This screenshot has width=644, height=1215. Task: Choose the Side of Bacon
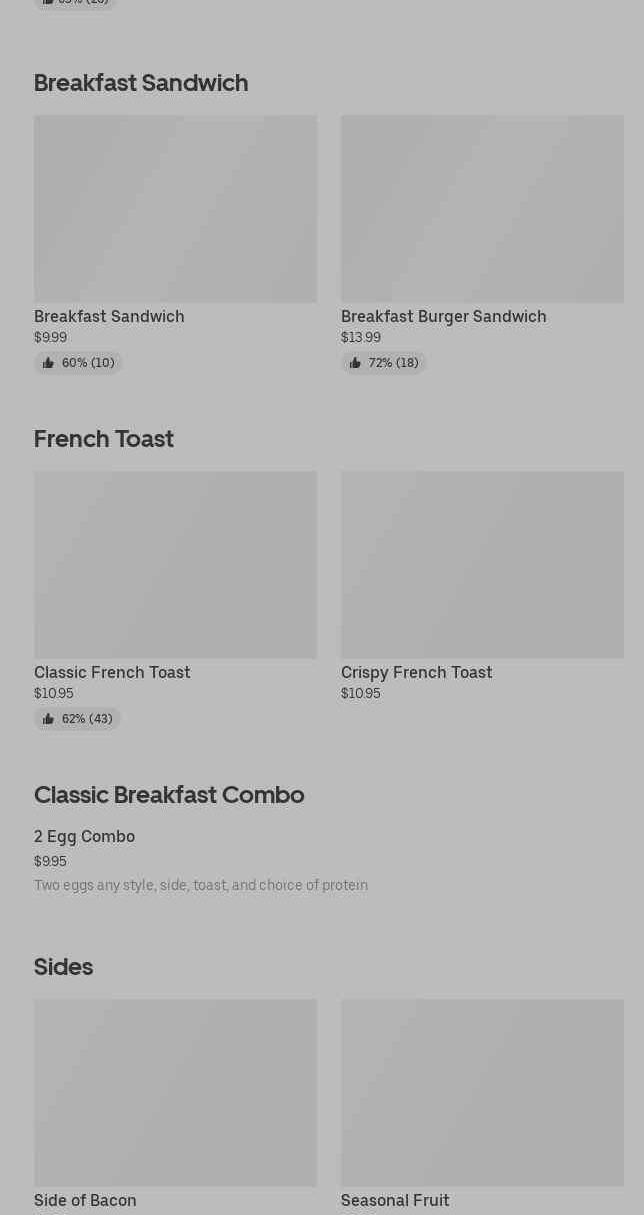coord(175,1106)
